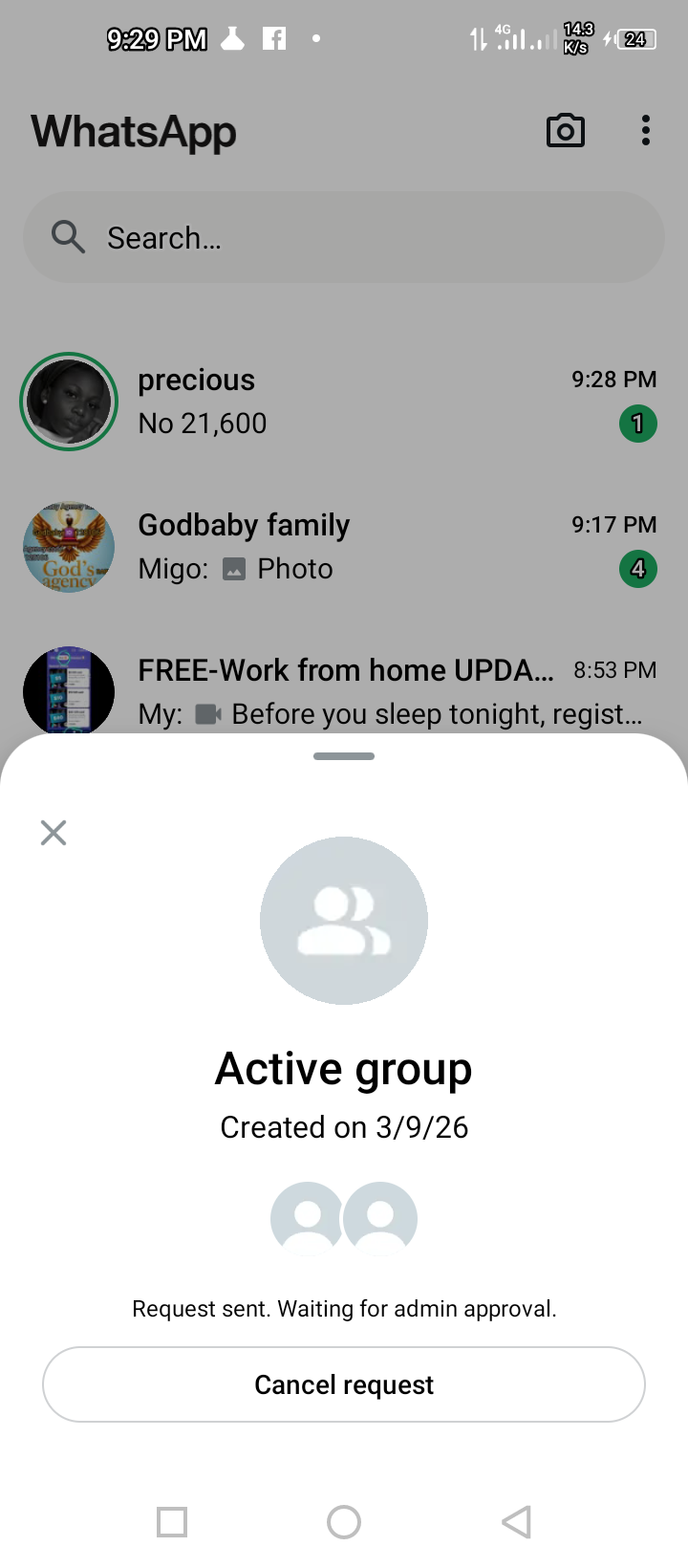The image size is (688, 1568).
Task: Cancel the group join request
Action: tap(344, 1384)
